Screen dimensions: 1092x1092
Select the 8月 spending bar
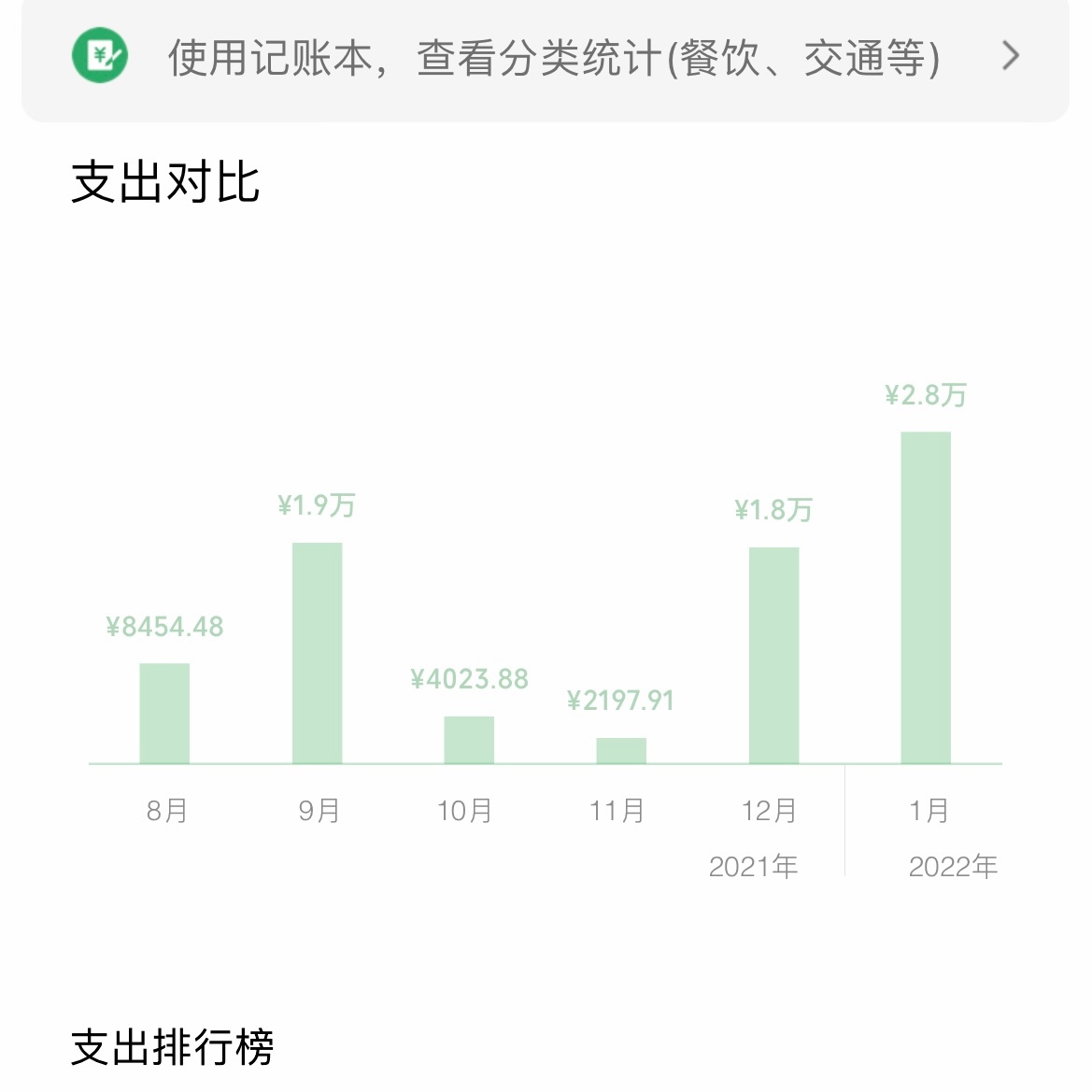[x=164, y=714]
